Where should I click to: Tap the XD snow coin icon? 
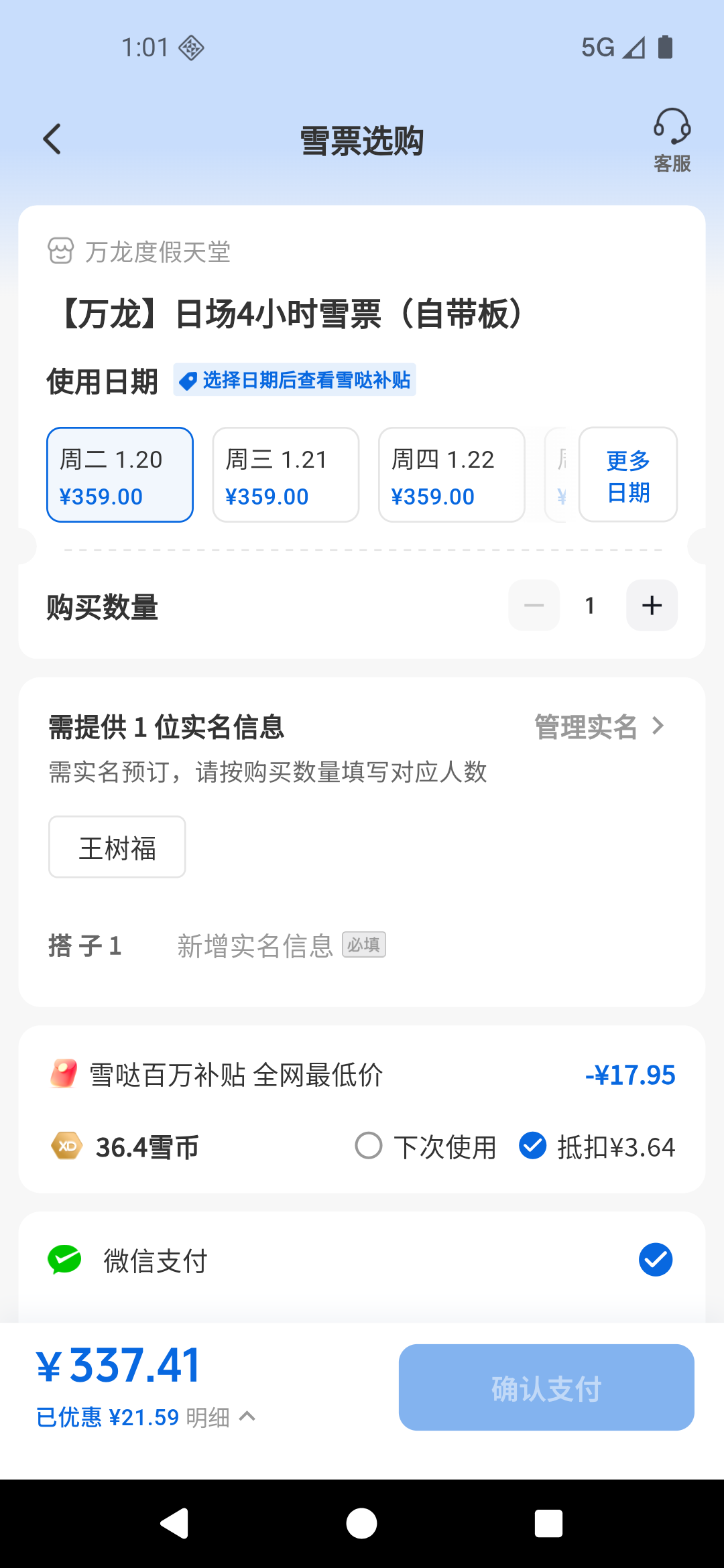click(x=65, y=1146)
